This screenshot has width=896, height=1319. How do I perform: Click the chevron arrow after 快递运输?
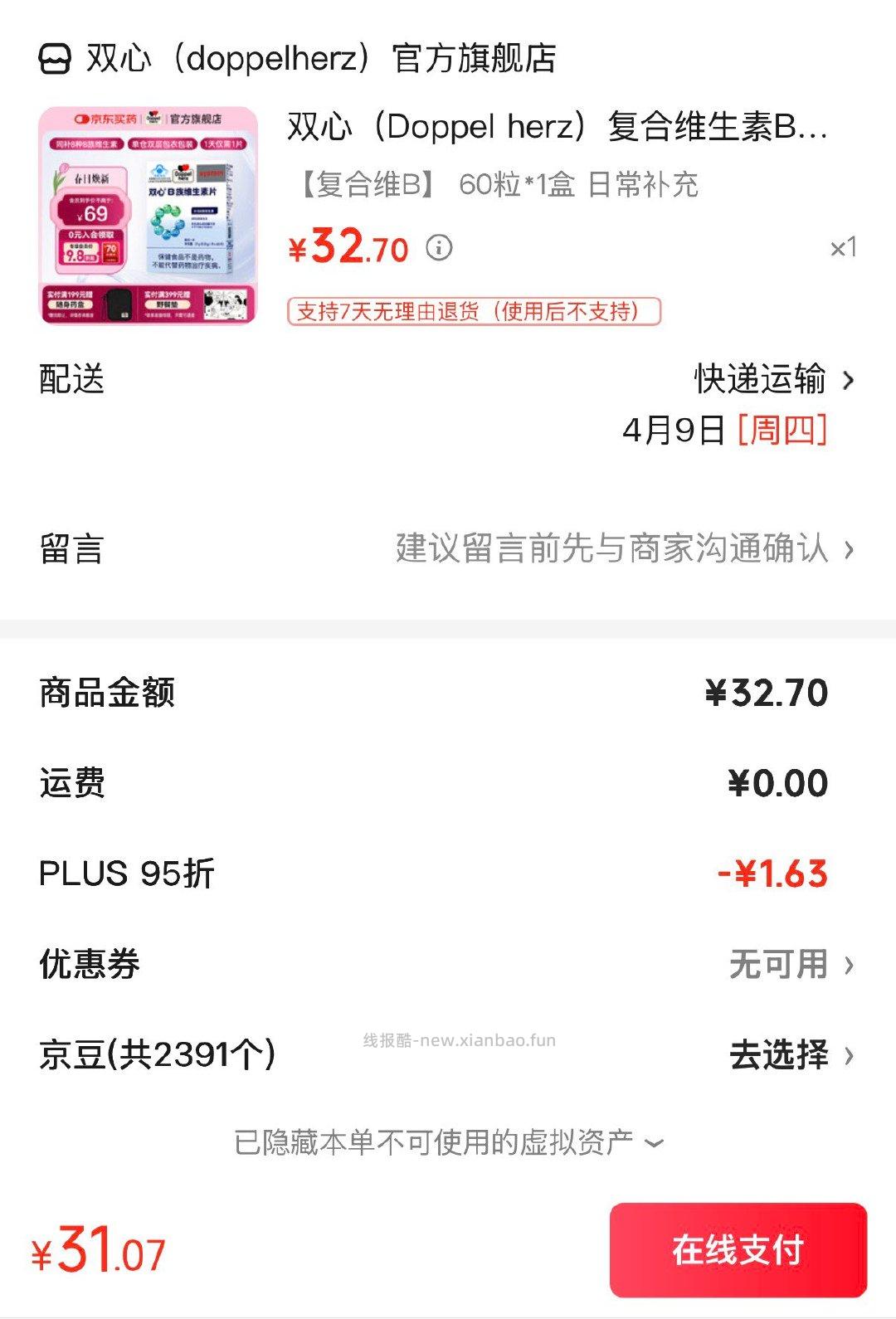(849, 380)
